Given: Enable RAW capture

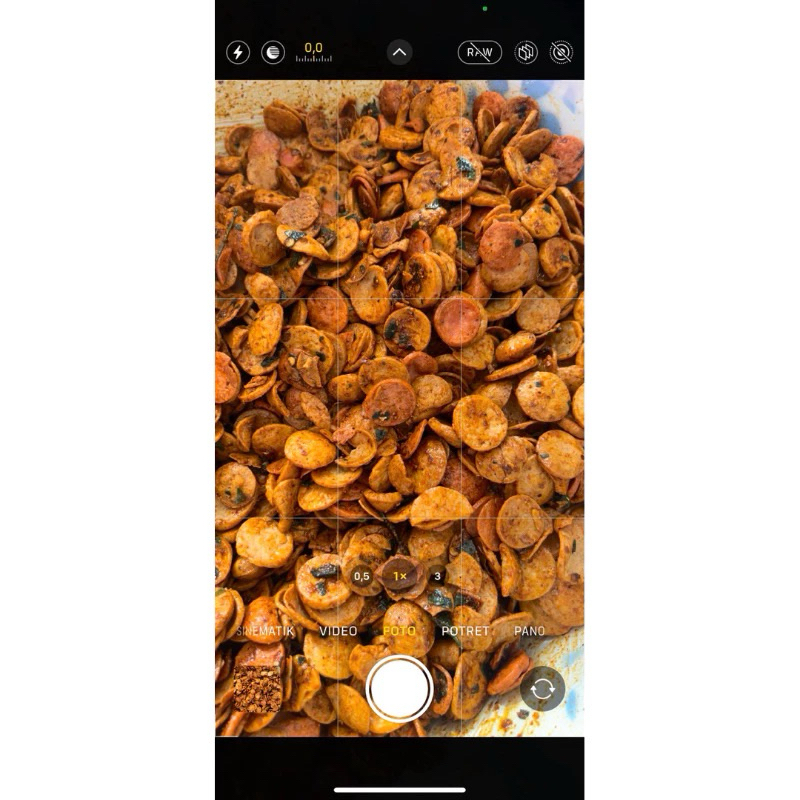Looking at the screenshot, I should (x=480, y=53).
